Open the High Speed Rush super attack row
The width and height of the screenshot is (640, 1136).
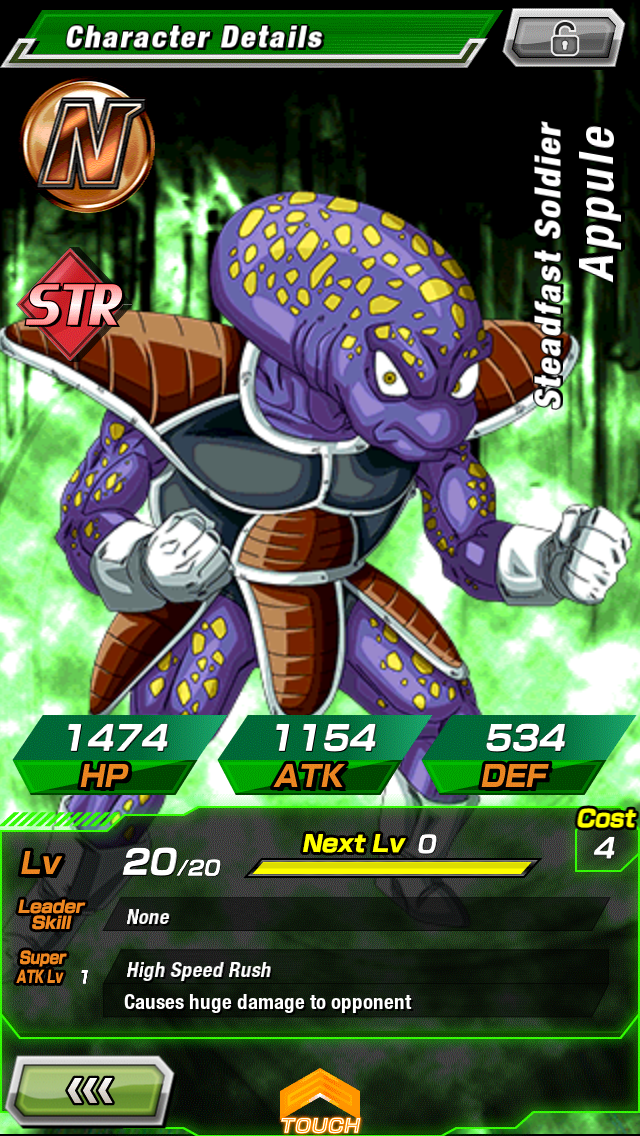(357, 985)
